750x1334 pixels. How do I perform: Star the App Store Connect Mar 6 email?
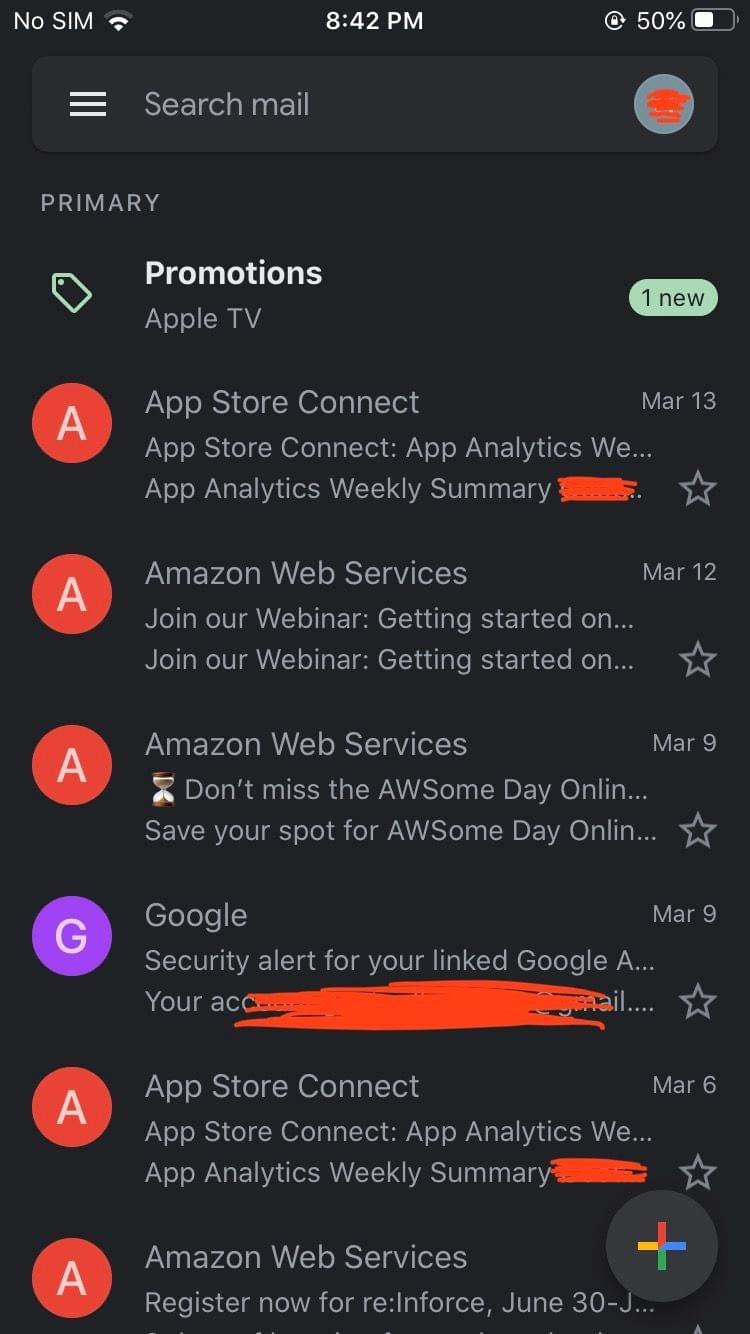click(697, 1173)
